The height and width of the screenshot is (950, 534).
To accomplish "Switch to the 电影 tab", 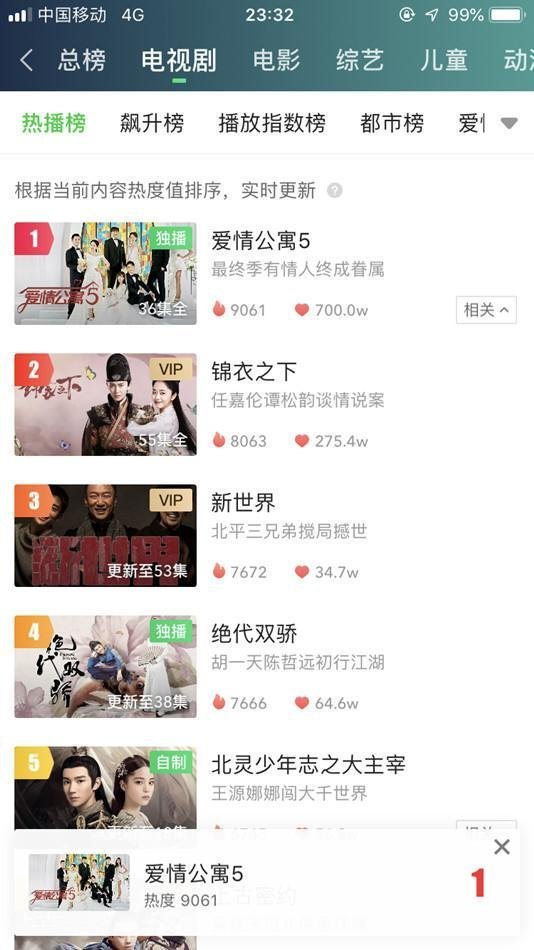I will click(x=276, y=61).
